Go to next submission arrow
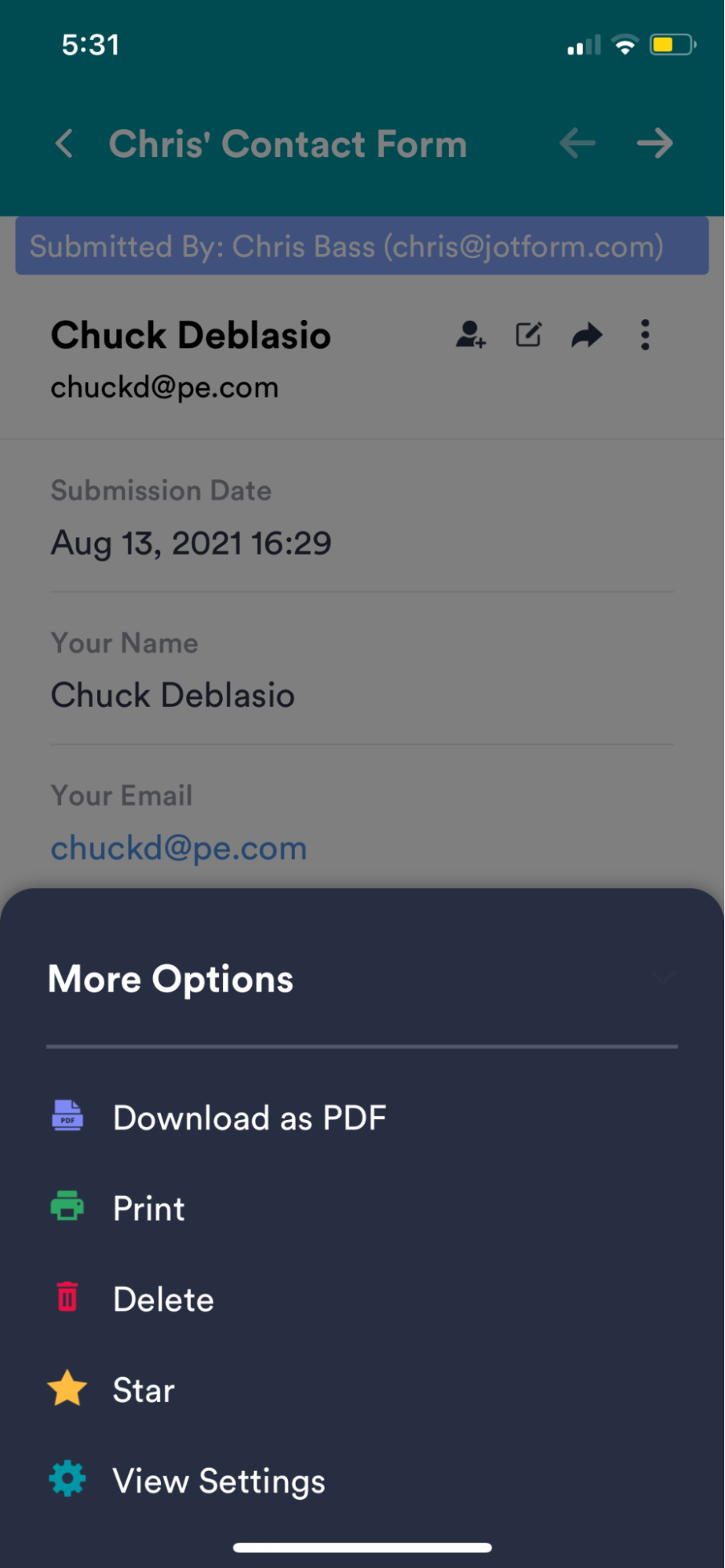This screenshot has width=725, height=1568. pyautogui.click(x=654, y=144)
